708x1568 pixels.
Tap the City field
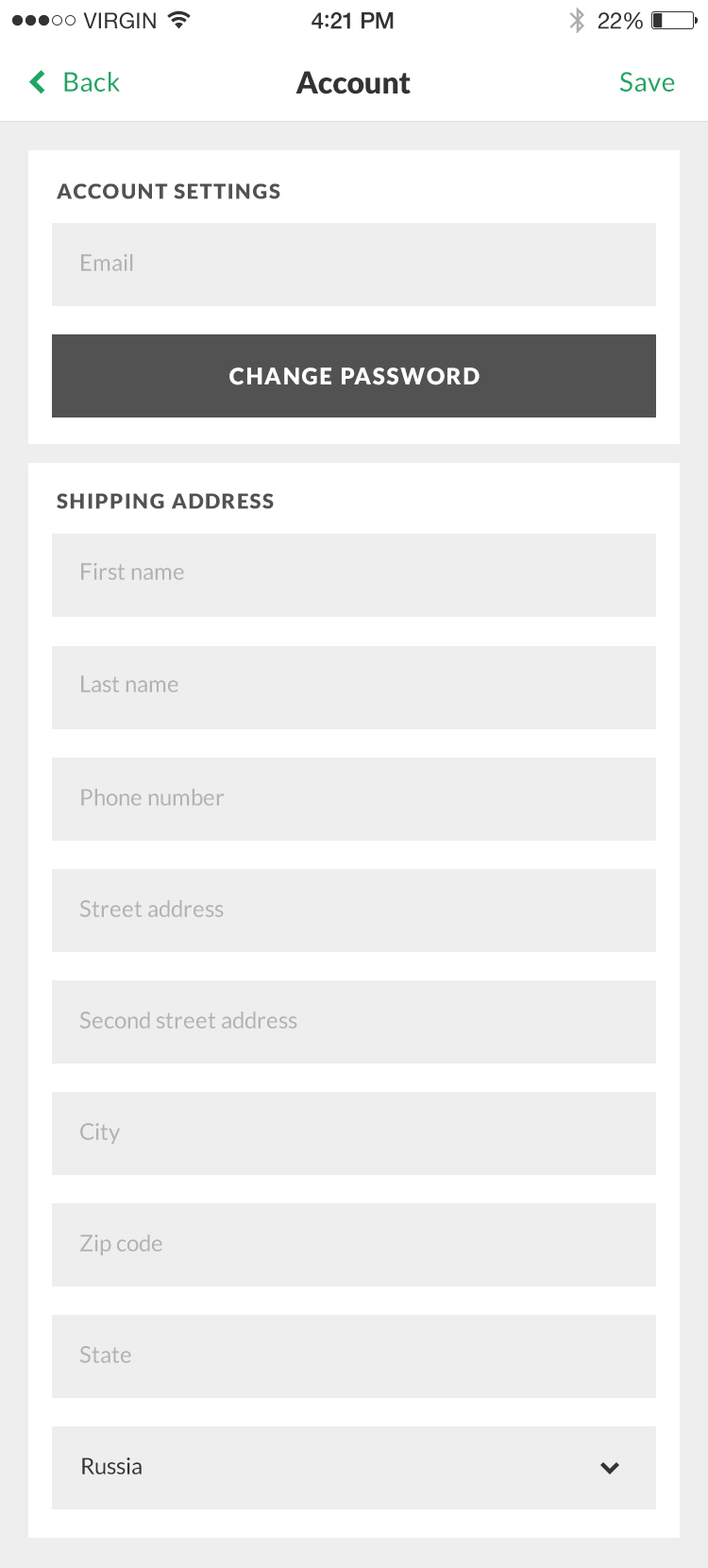tap(354, 1133)
